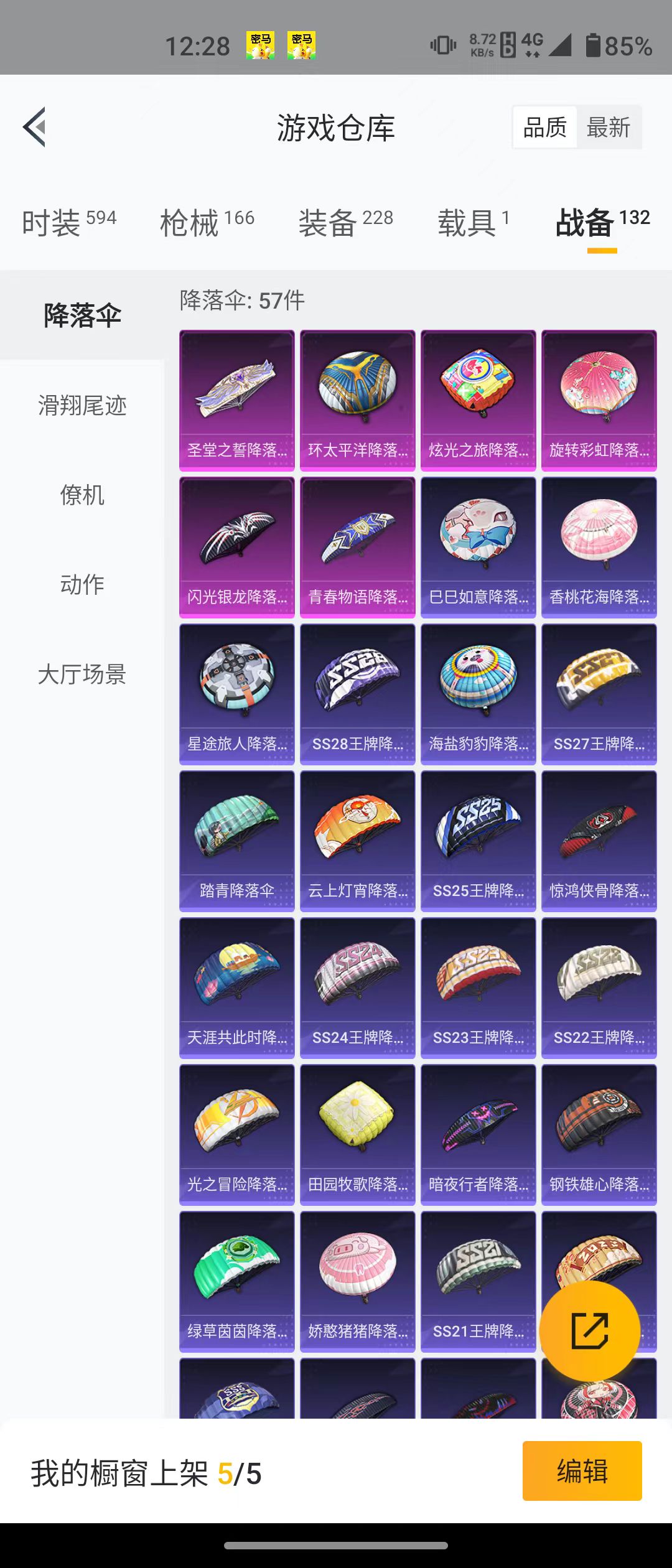Open the 装备 tab

pos(345,222)
